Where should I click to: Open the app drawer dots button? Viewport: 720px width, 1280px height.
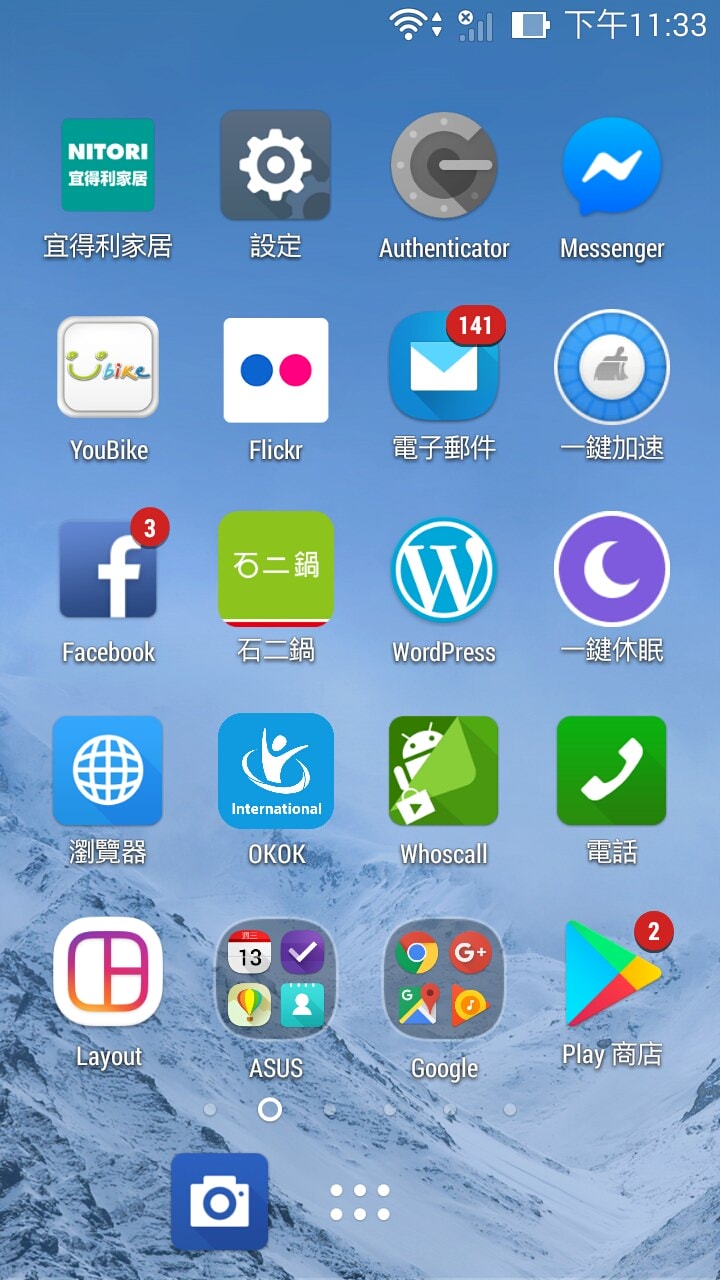[x=360, y=1203]
